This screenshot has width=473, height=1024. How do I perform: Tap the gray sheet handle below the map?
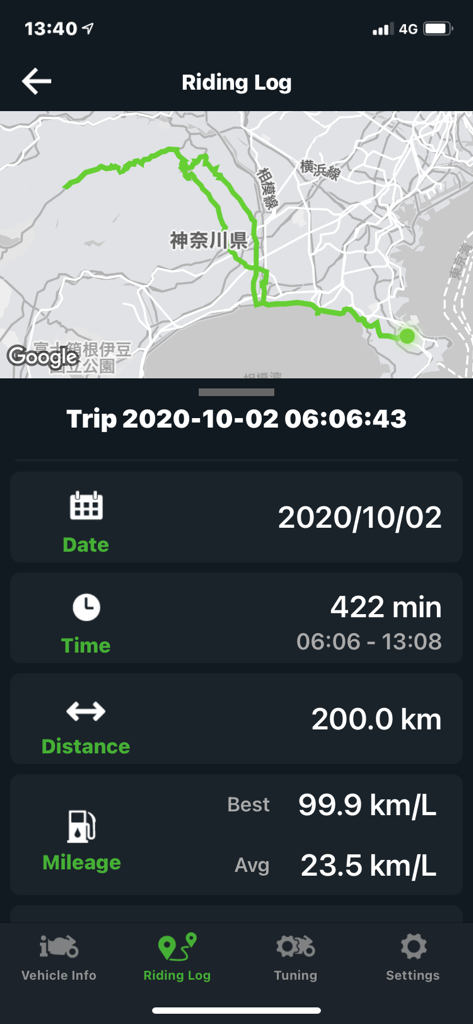coord(236,392)
